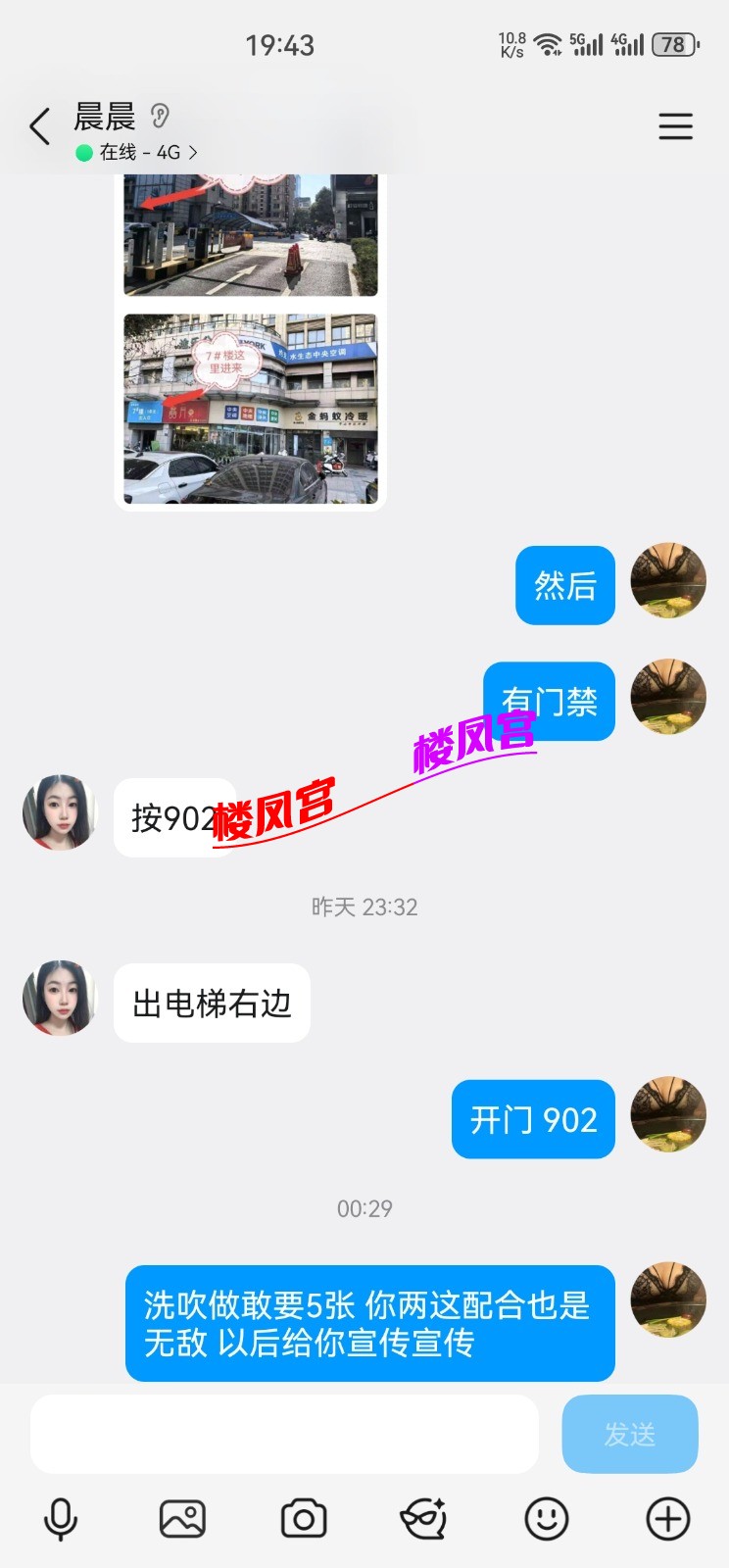Tap the microphone icon for voice input
Screen dimensions: 729x1568
[61, 1518]
